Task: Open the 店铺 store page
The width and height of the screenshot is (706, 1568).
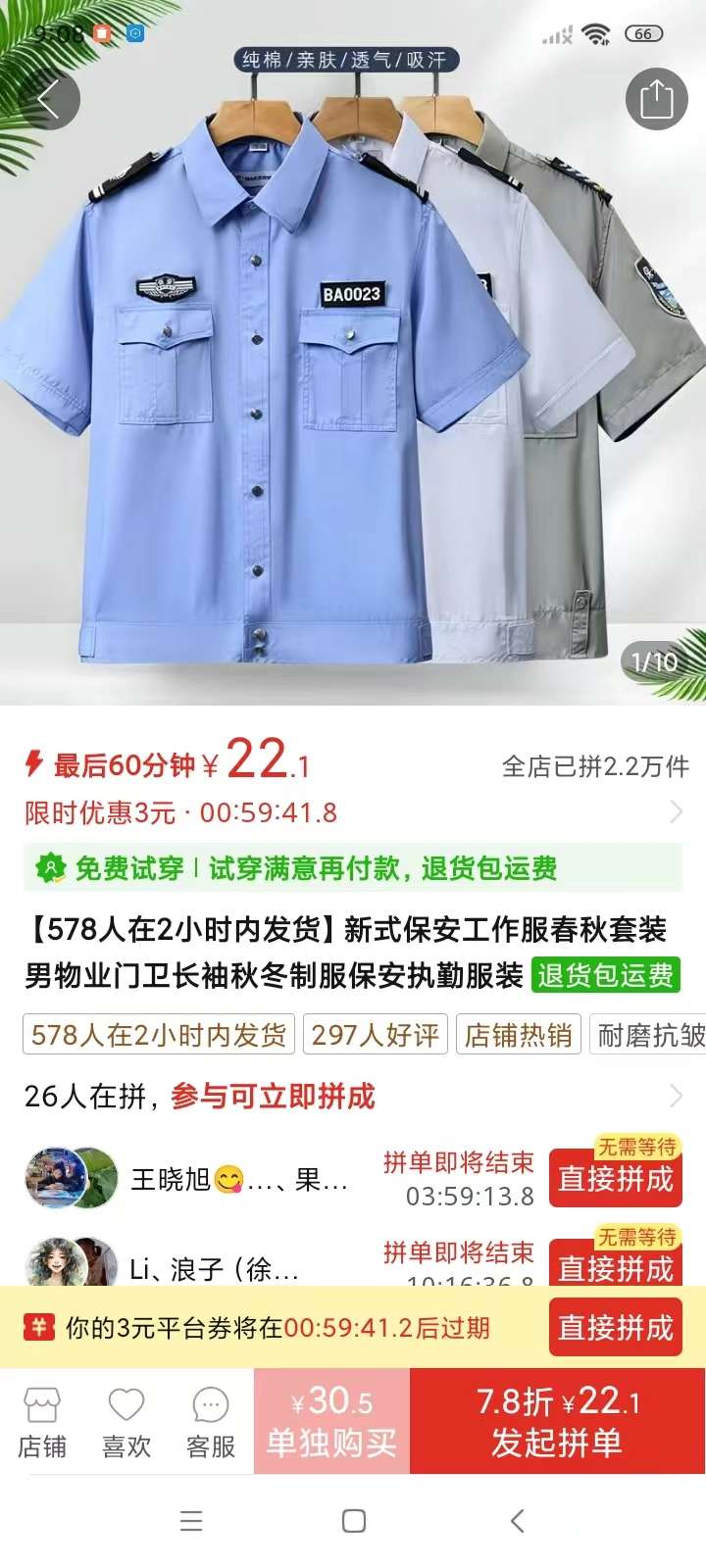Action: click(x=42, y=1422)
